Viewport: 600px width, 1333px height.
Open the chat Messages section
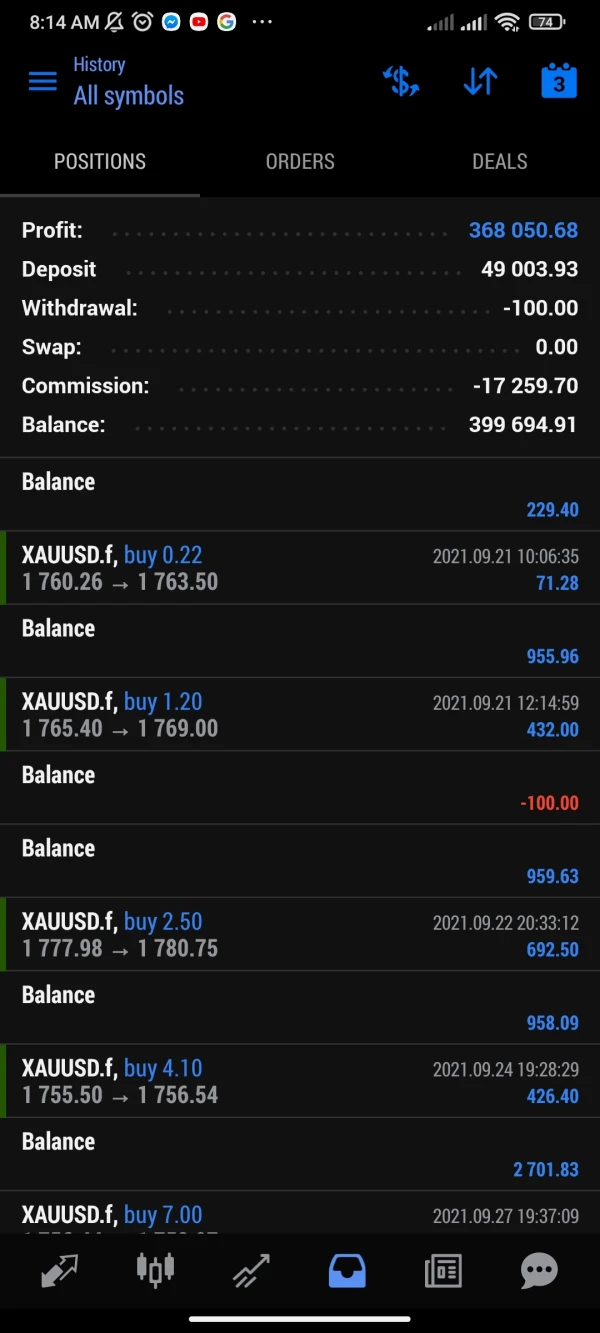(539, 1271)
